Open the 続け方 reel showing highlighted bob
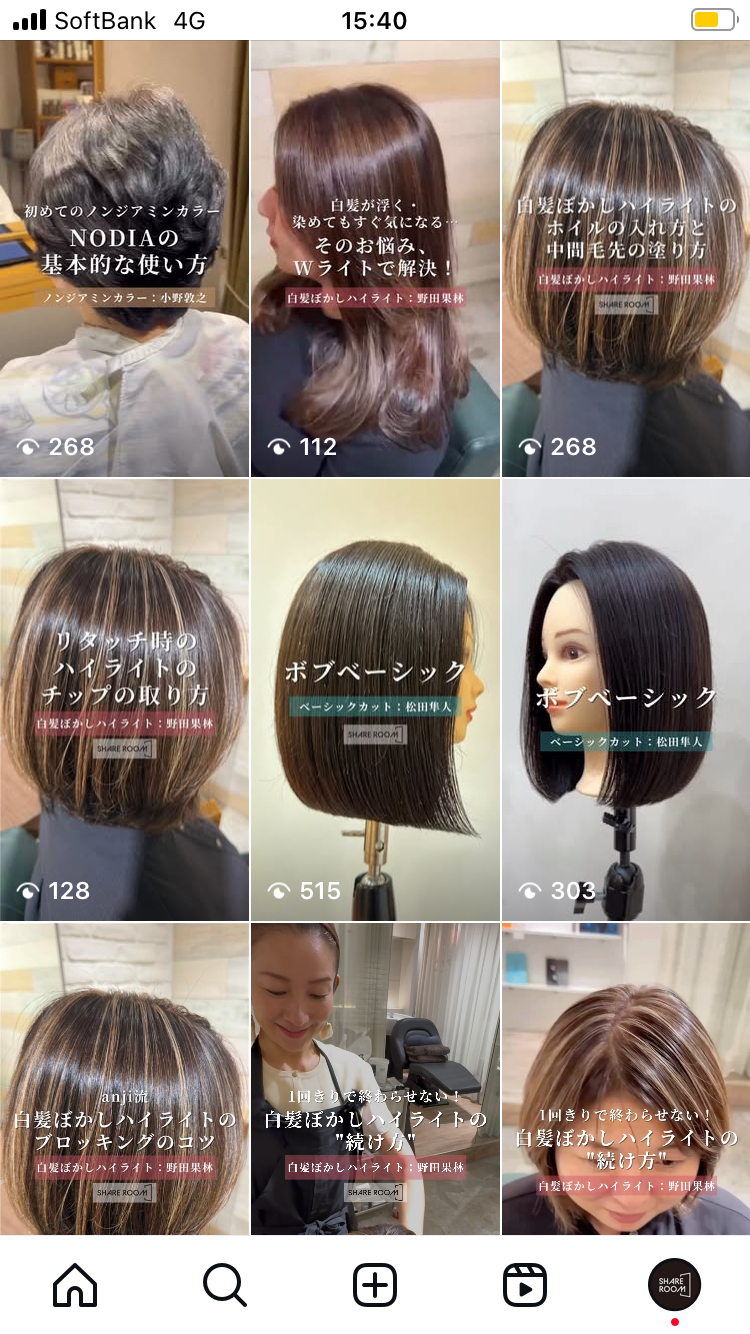The width and height of the screenshot is (750, 1334). (x=626, y=1080)
